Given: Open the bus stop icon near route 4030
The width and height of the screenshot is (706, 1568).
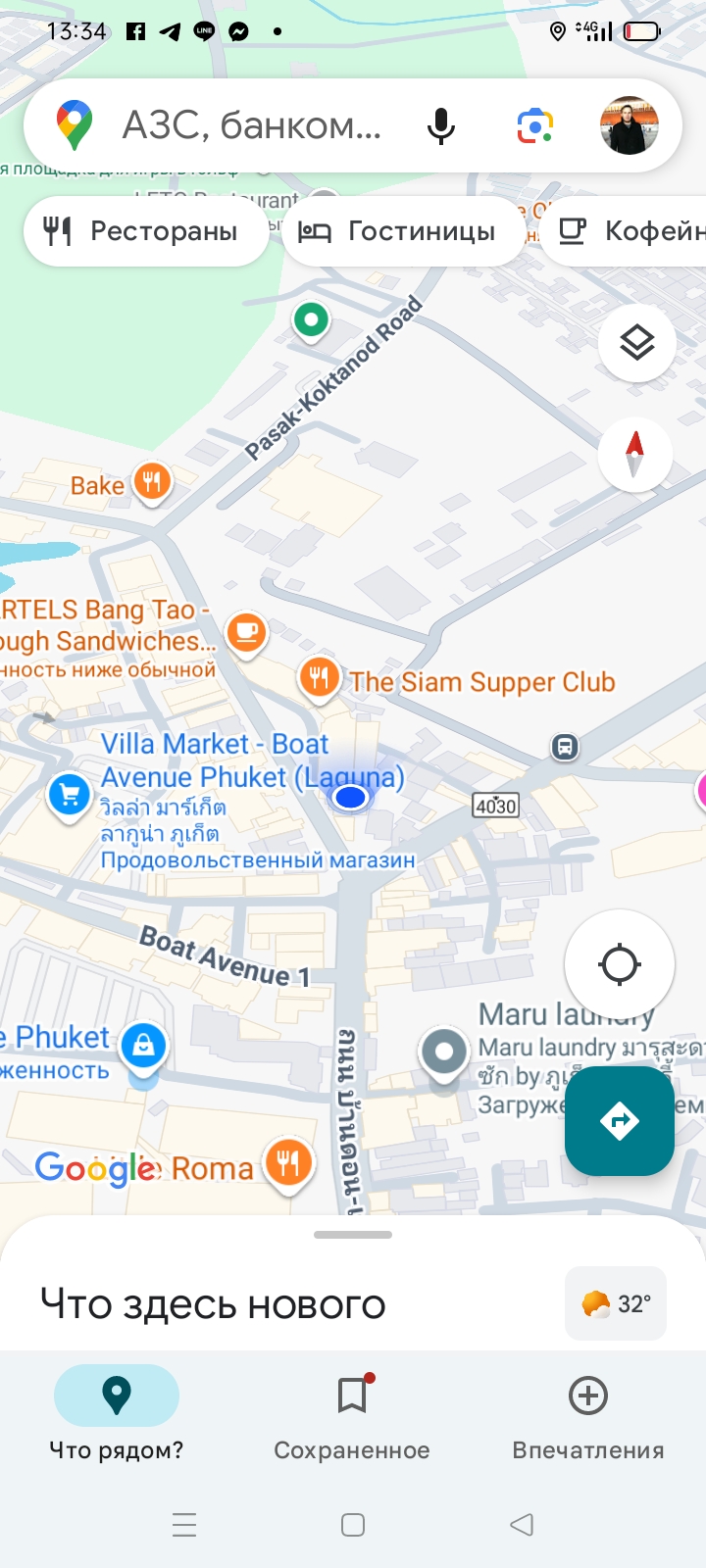Looking at the screenshot, I should pos(565,747).
